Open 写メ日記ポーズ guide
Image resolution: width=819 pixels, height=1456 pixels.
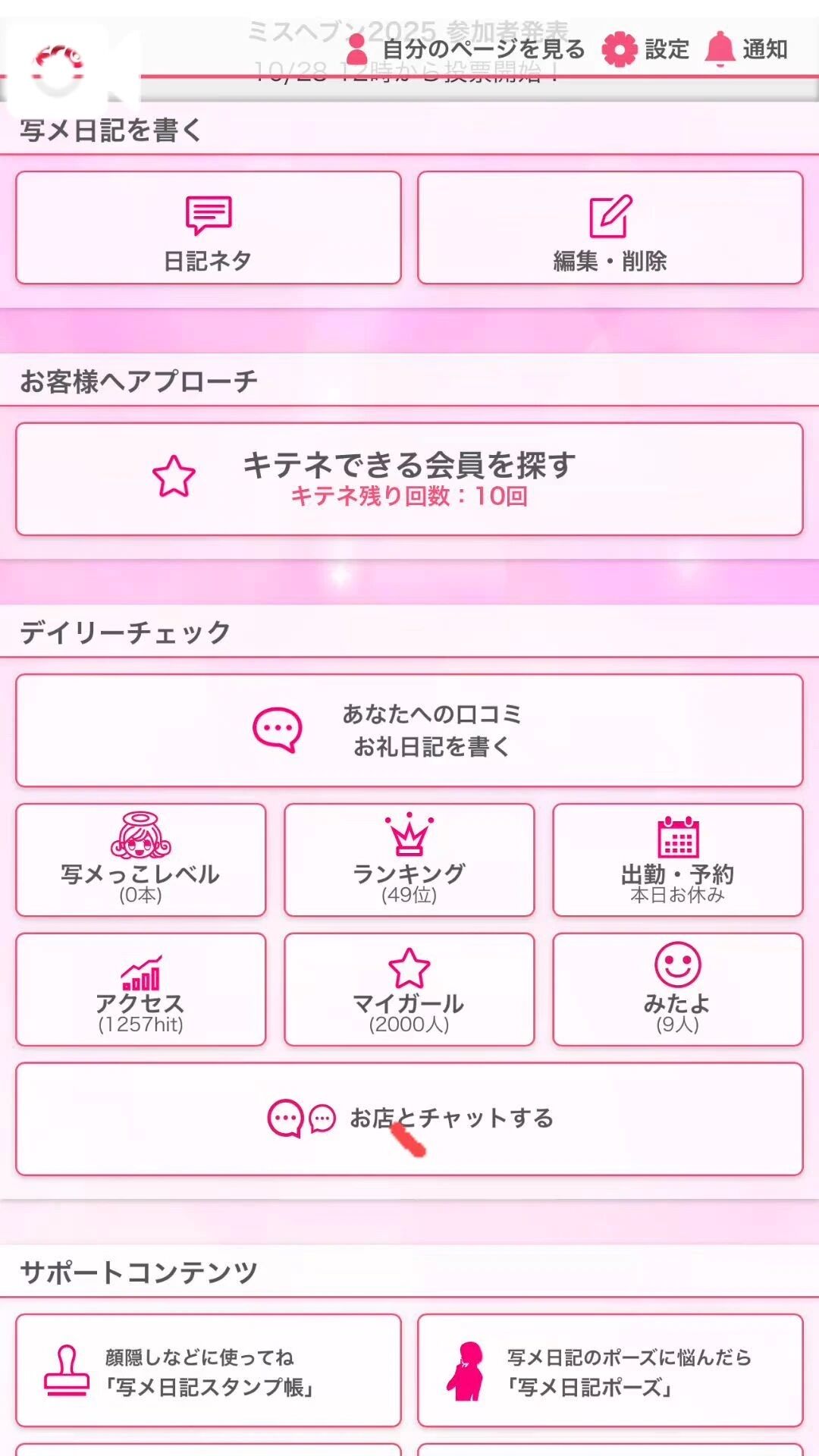[x=610, y=1371]
